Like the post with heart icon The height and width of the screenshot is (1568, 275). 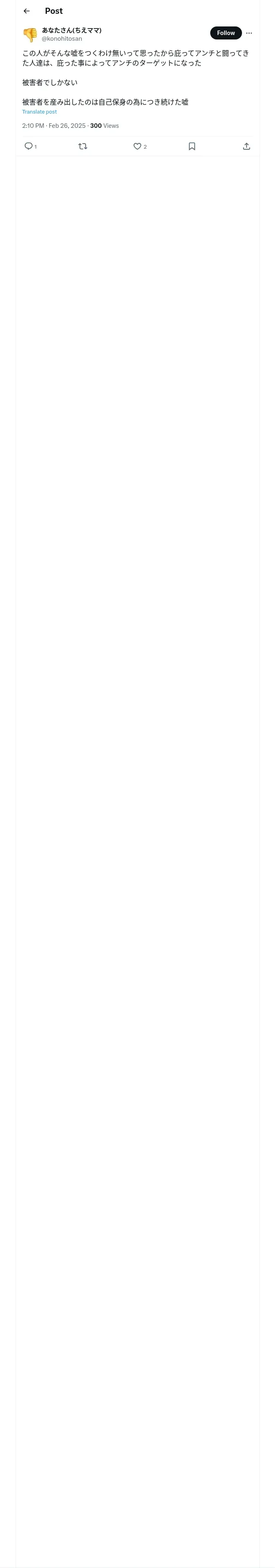point(137,146)
